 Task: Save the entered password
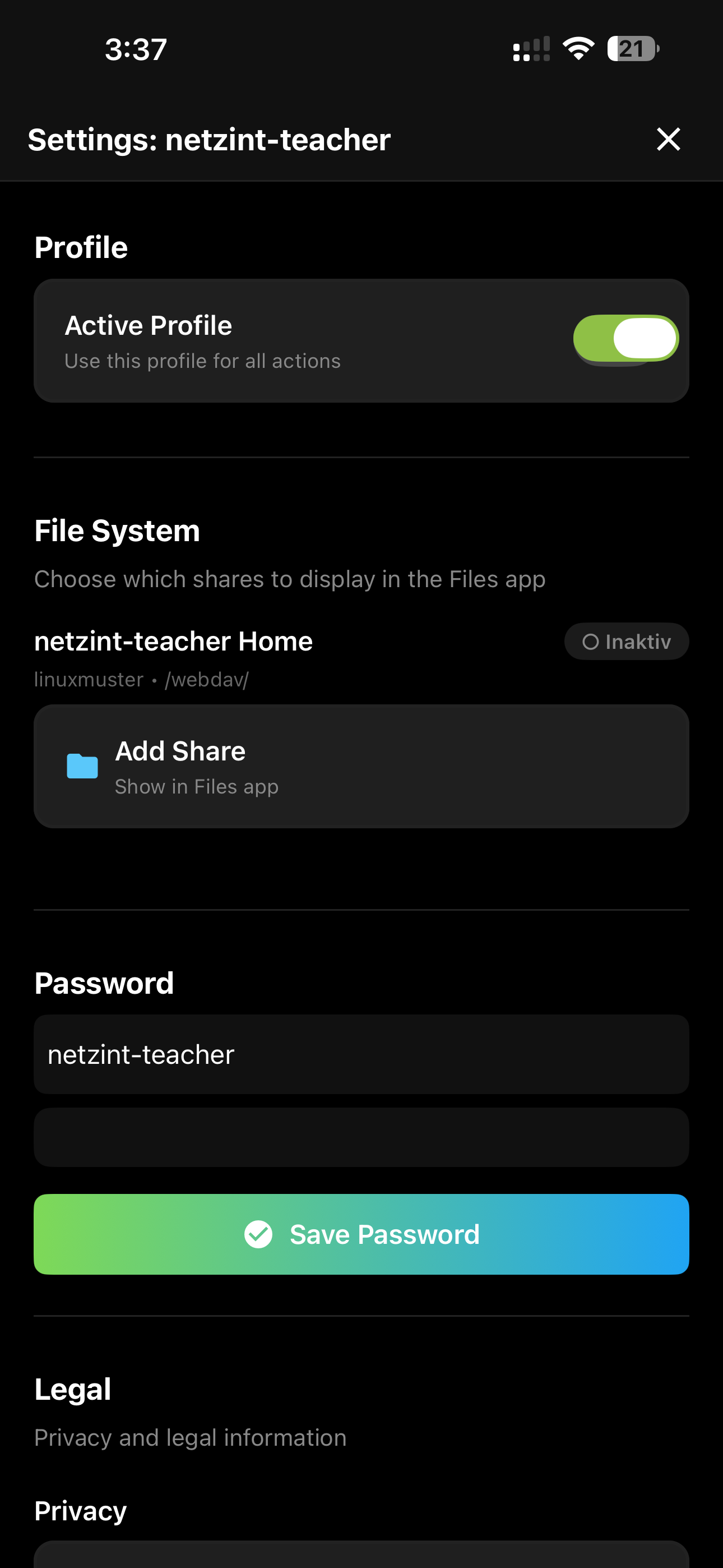point(361,1234)
